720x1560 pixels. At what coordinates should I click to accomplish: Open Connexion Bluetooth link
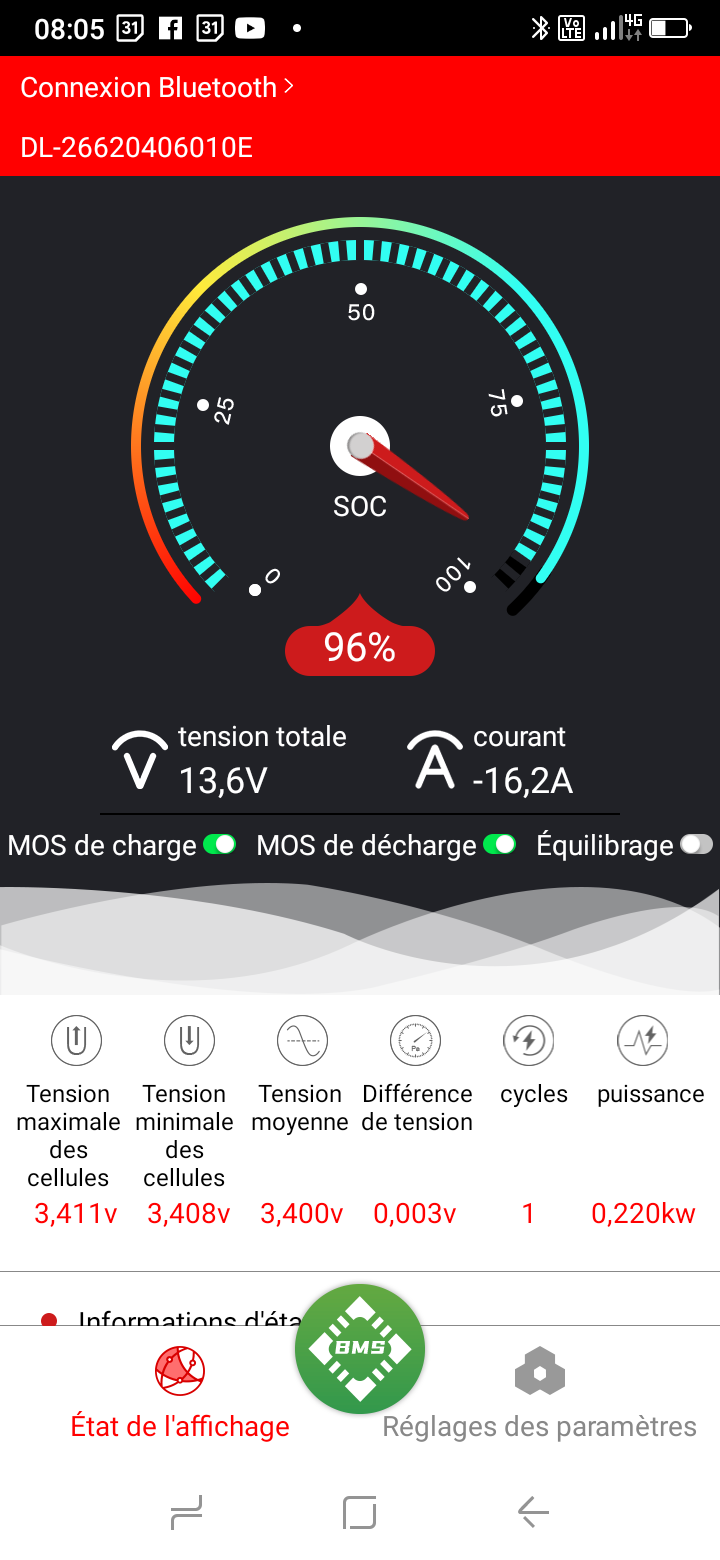click(157, 88)
